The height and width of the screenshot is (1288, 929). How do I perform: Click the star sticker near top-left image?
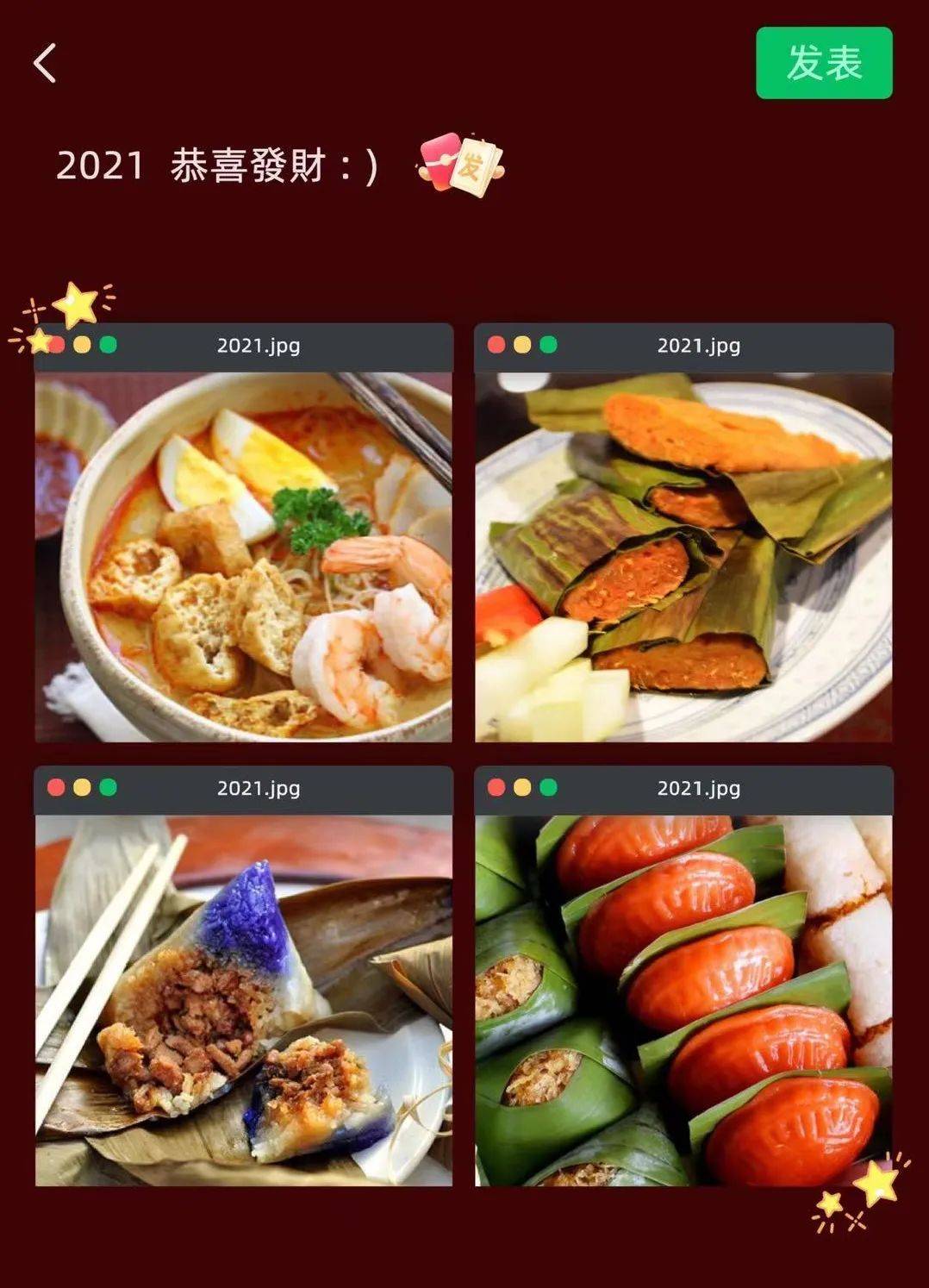[73, 306]
